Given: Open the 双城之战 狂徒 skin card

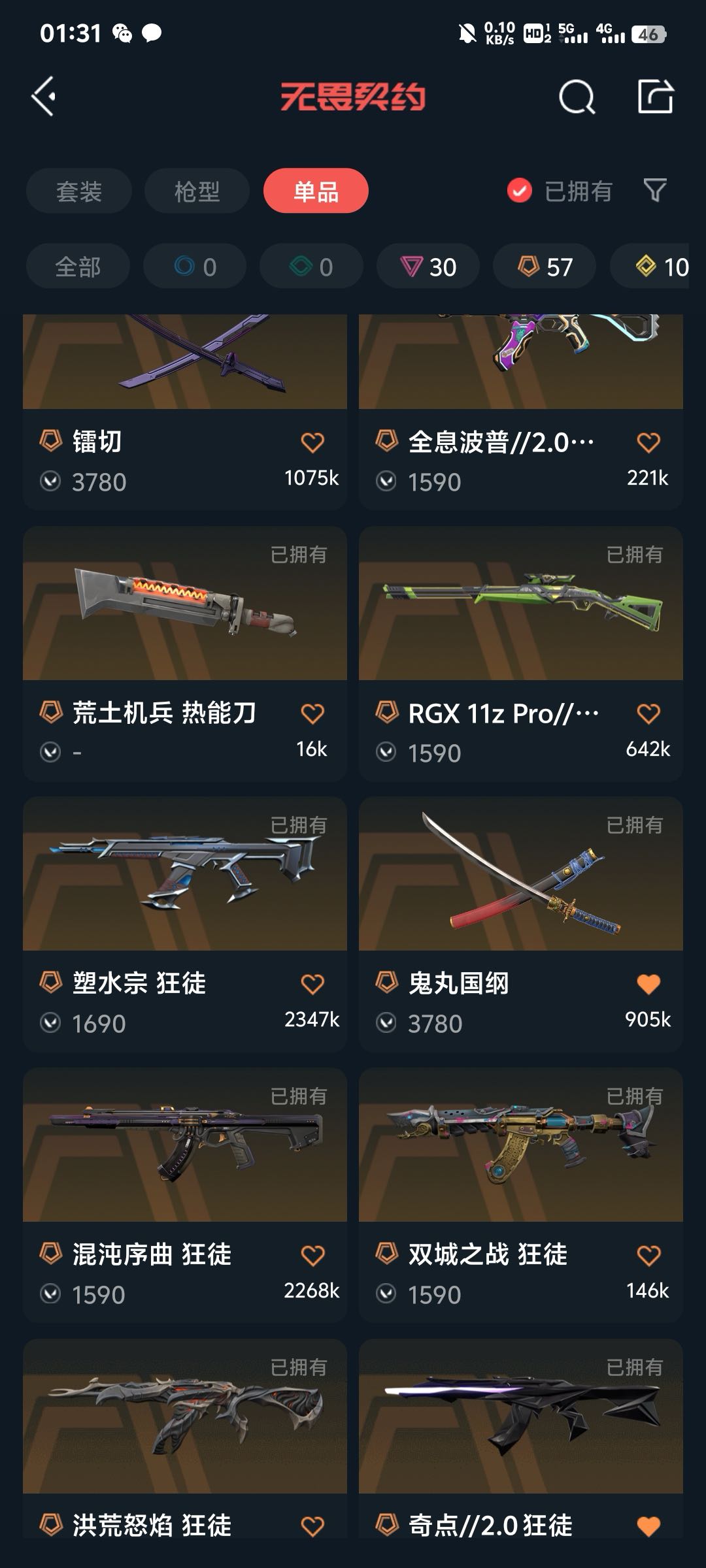Looking at the screenshot, I should 521,1196.
